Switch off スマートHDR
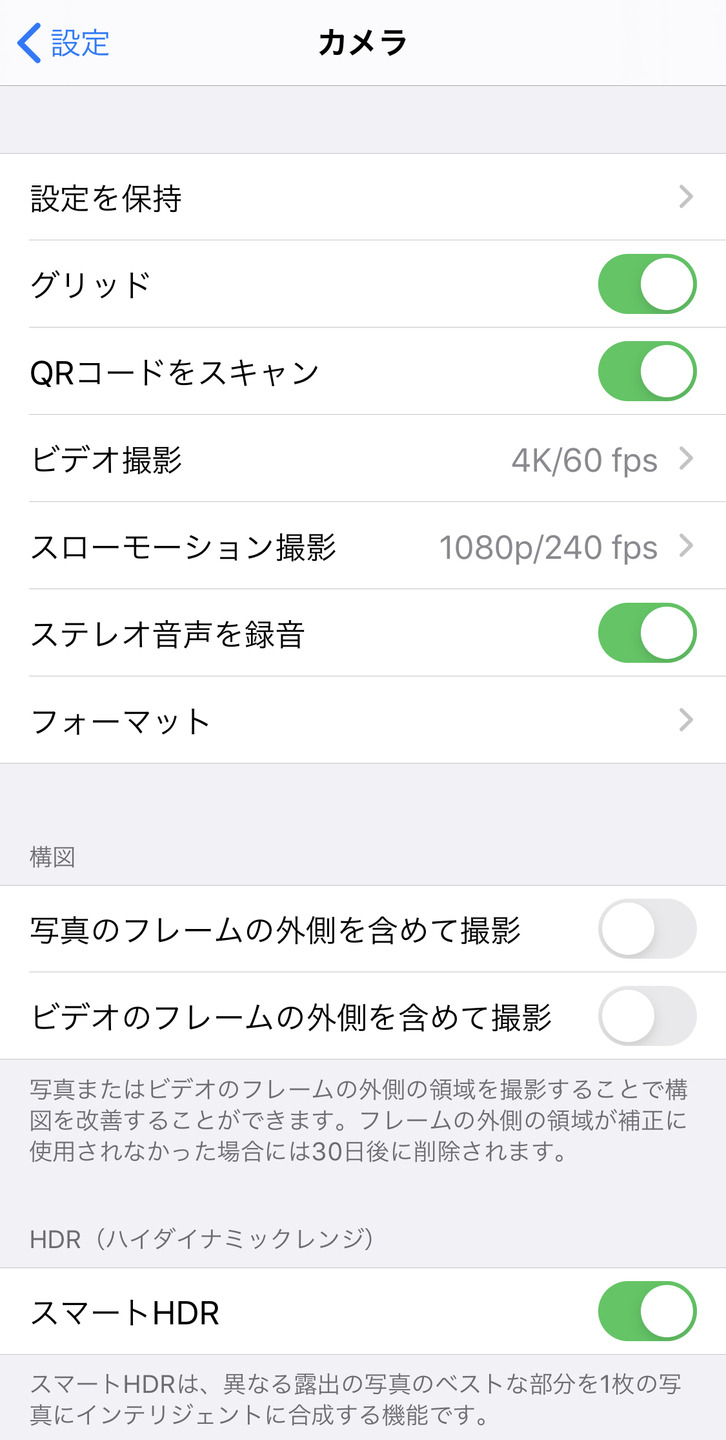 pos(646,1312)
